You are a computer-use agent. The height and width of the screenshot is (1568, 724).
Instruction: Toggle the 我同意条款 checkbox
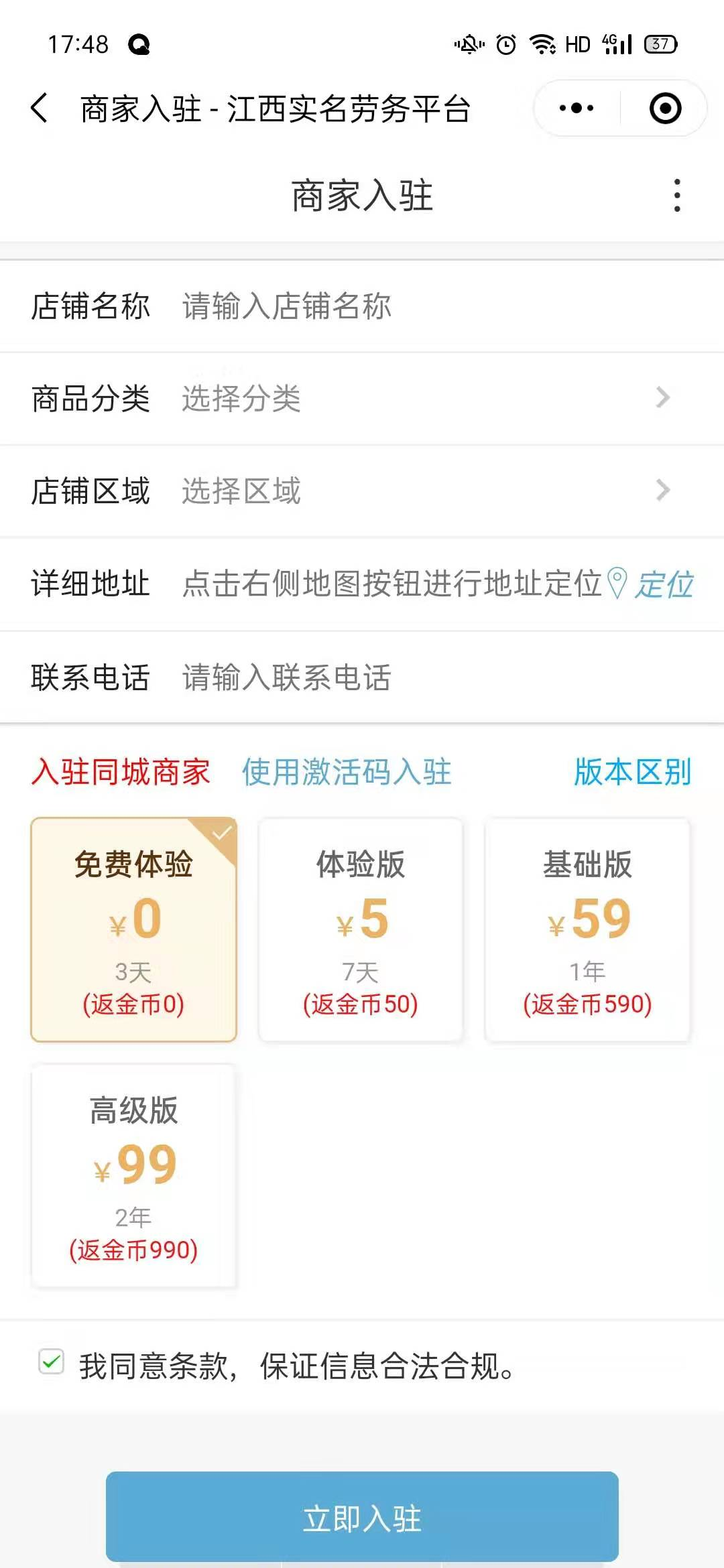[52, 1362]
